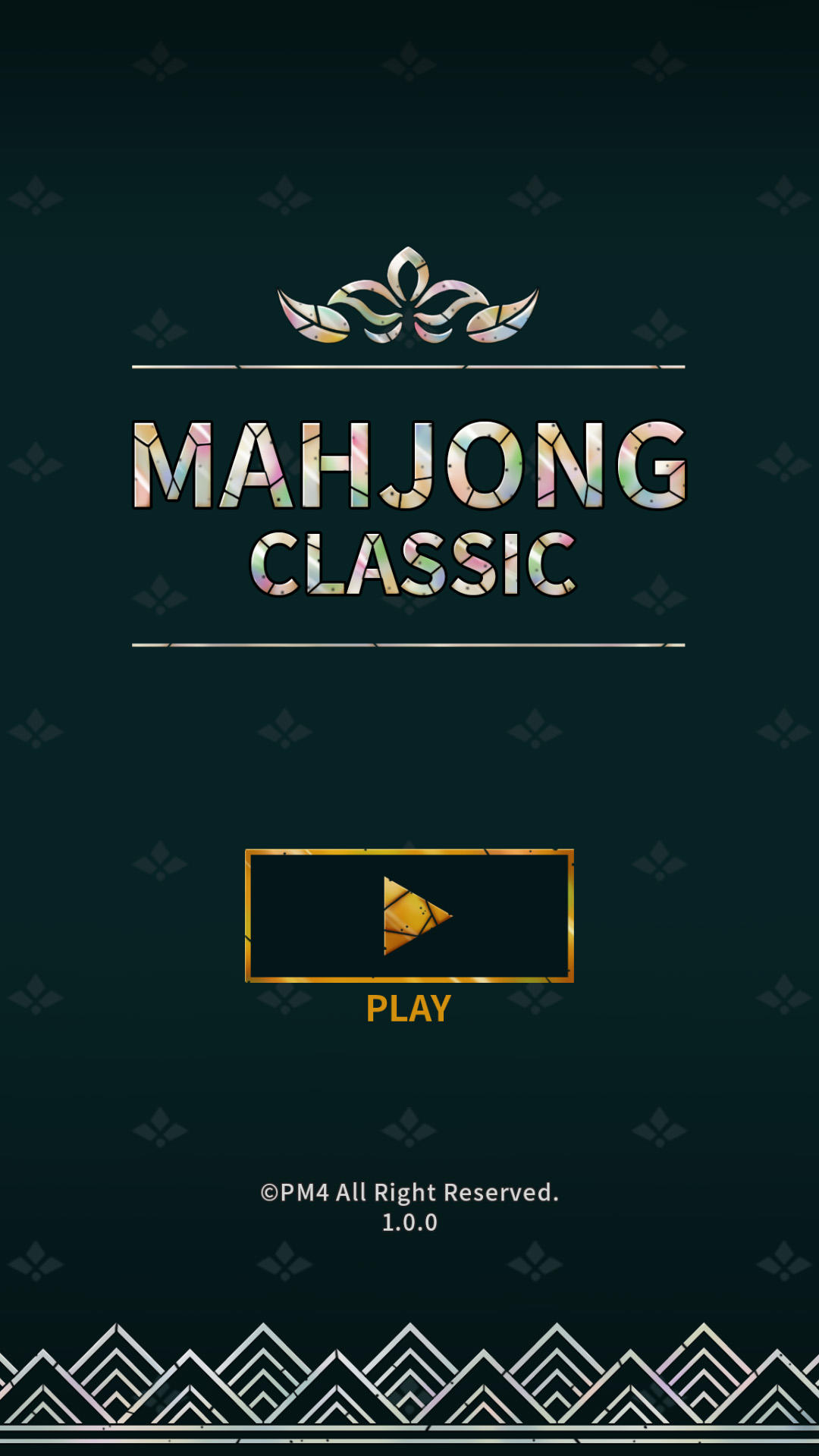The width and height of the screenshot is (819, 1456).
Task: Start the game with the Play button
Action: (x=409, y=915)
